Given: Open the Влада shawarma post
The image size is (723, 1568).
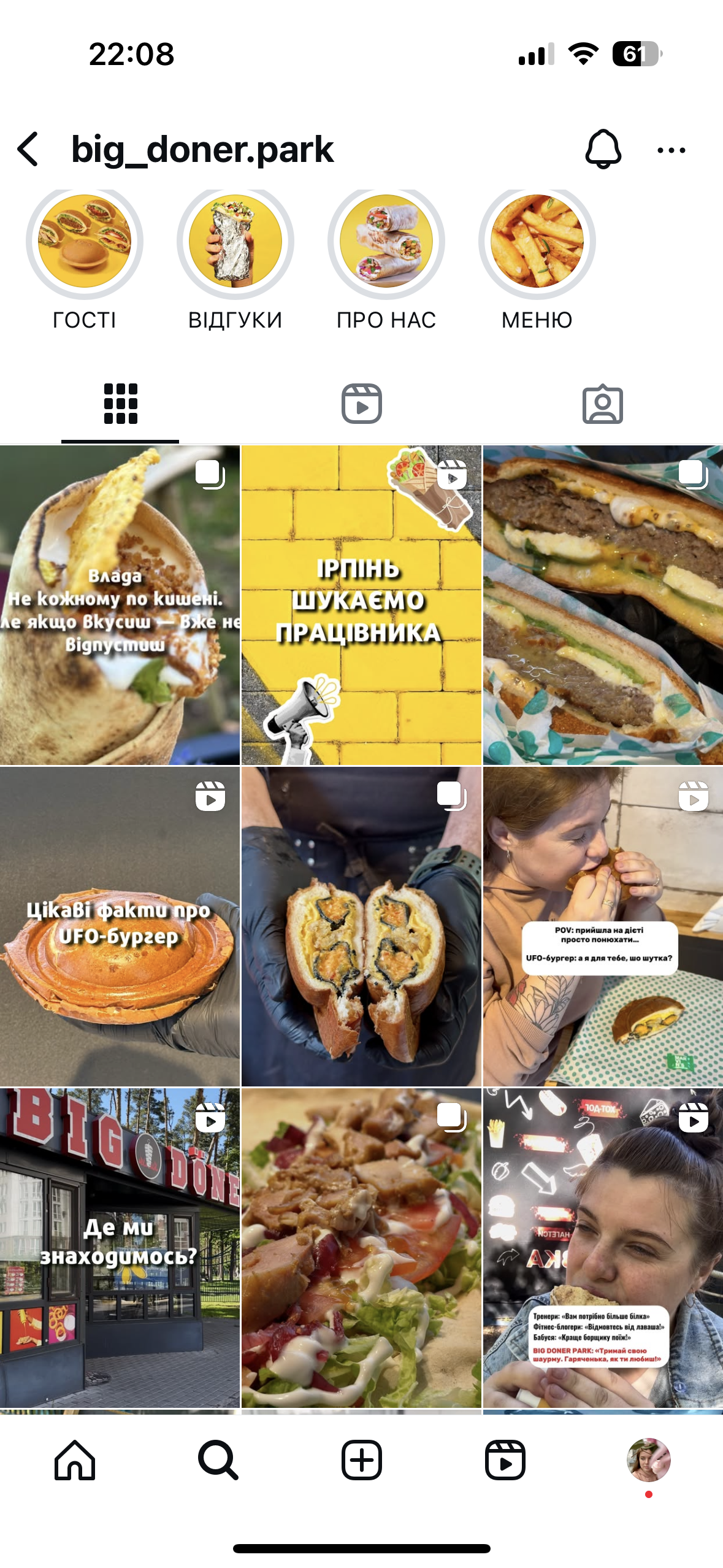Looking at the screenshot, I should 120,605.
